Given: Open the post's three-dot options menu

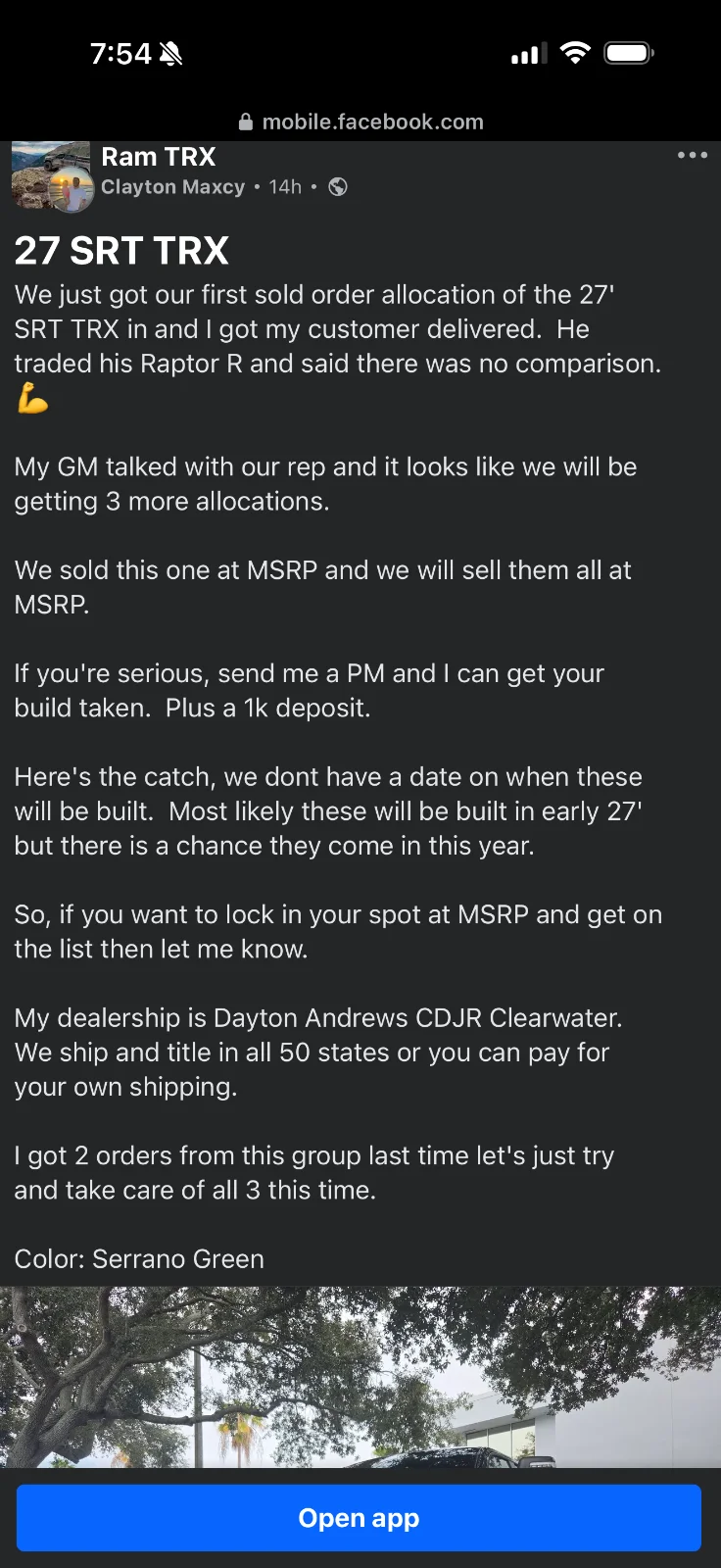Looking at the screenshot, I should [692, 155].
